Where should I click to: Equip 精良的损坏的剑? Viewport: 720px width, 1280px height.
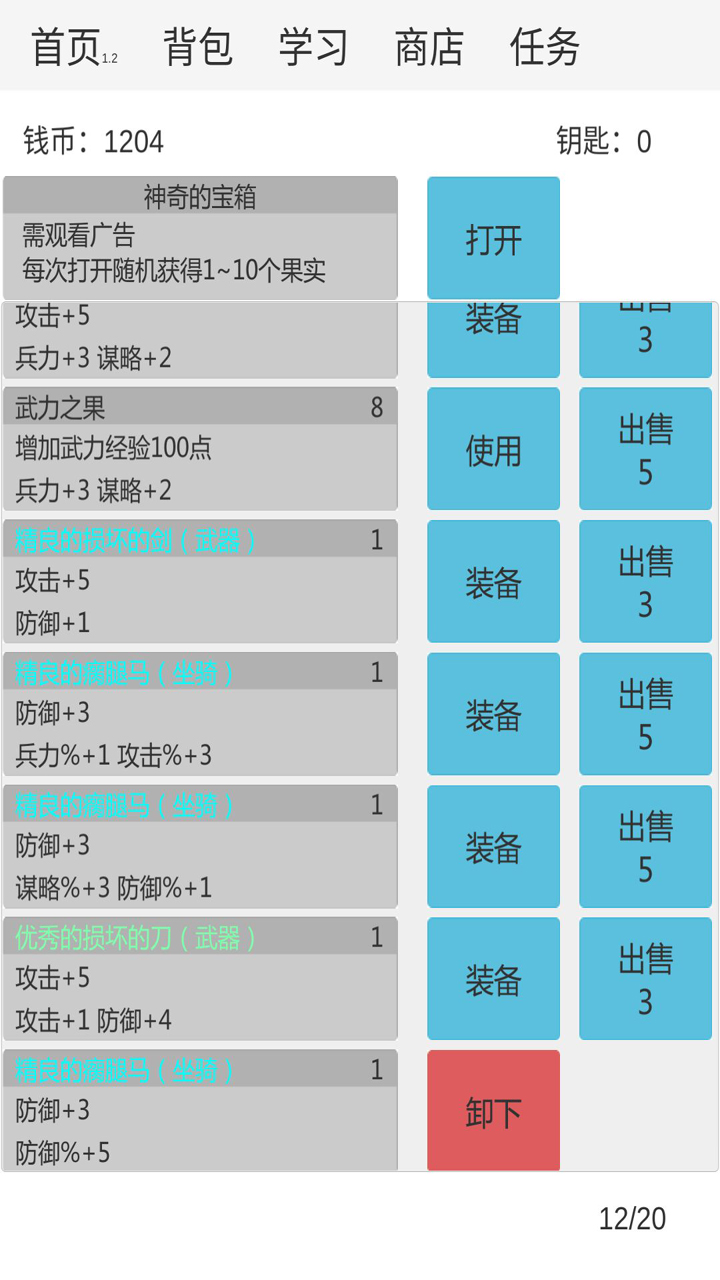point(493,582)
